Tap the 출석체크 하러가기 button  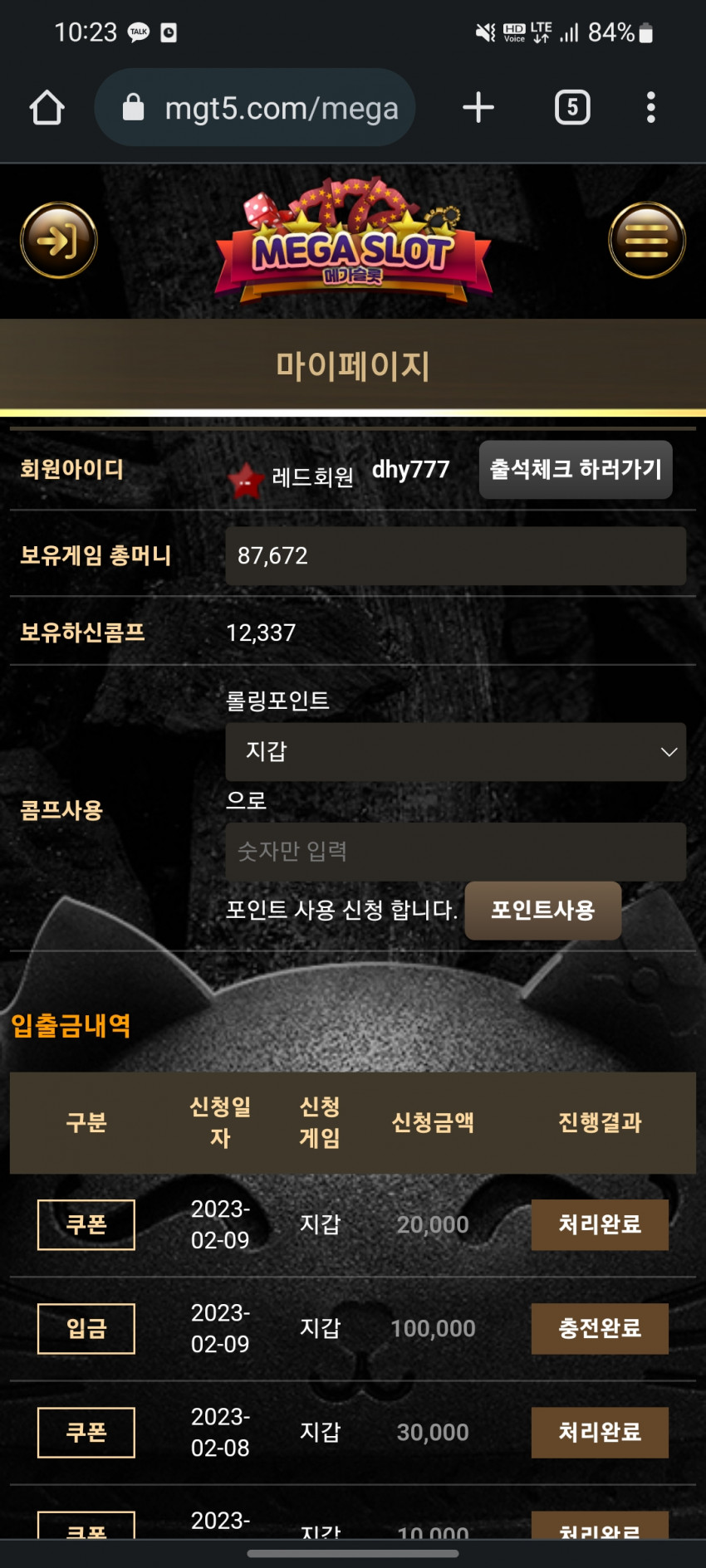coord(575,470)
